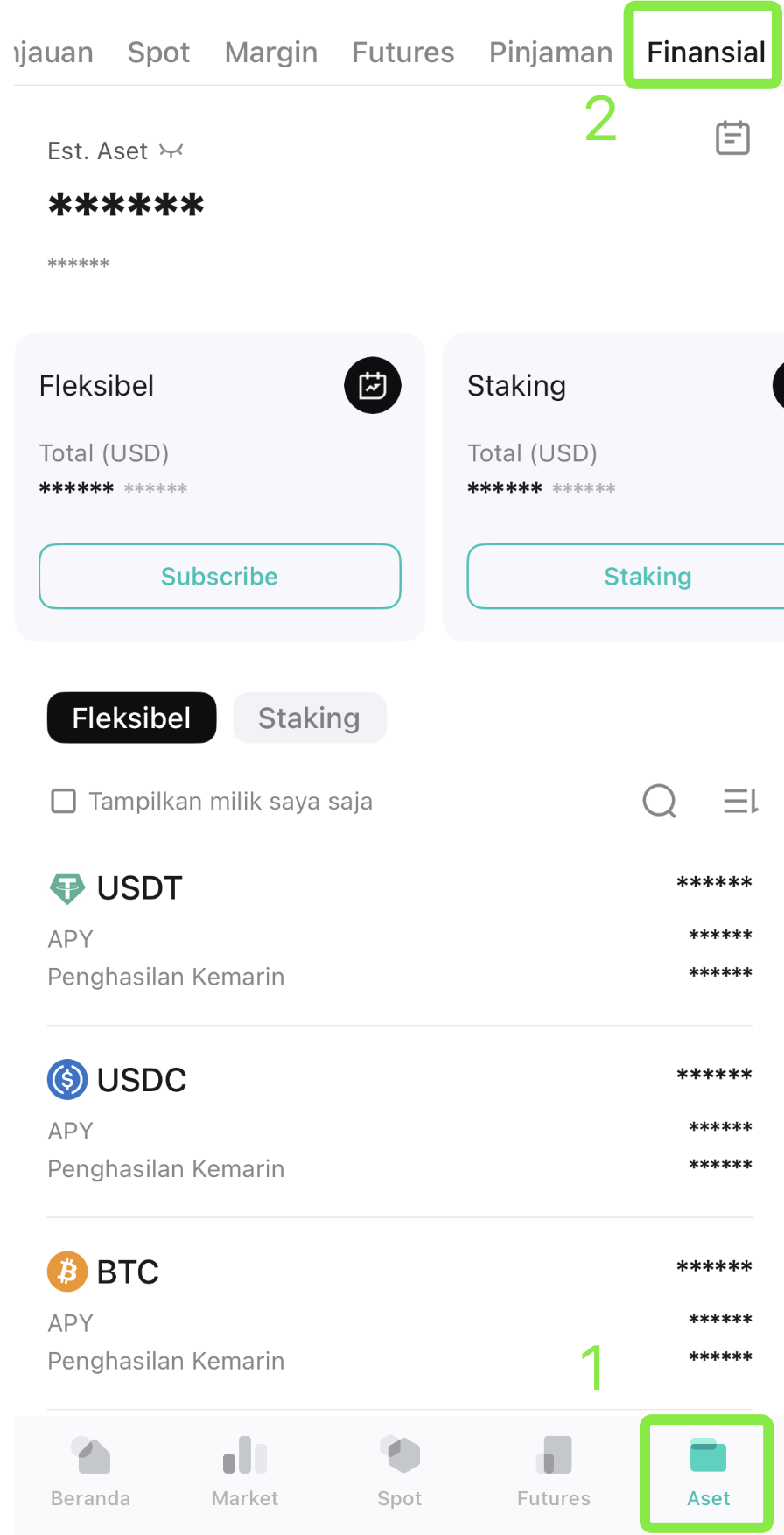Open the BTC row
Screen dimensions: 784x1535
coord(400,1314)
